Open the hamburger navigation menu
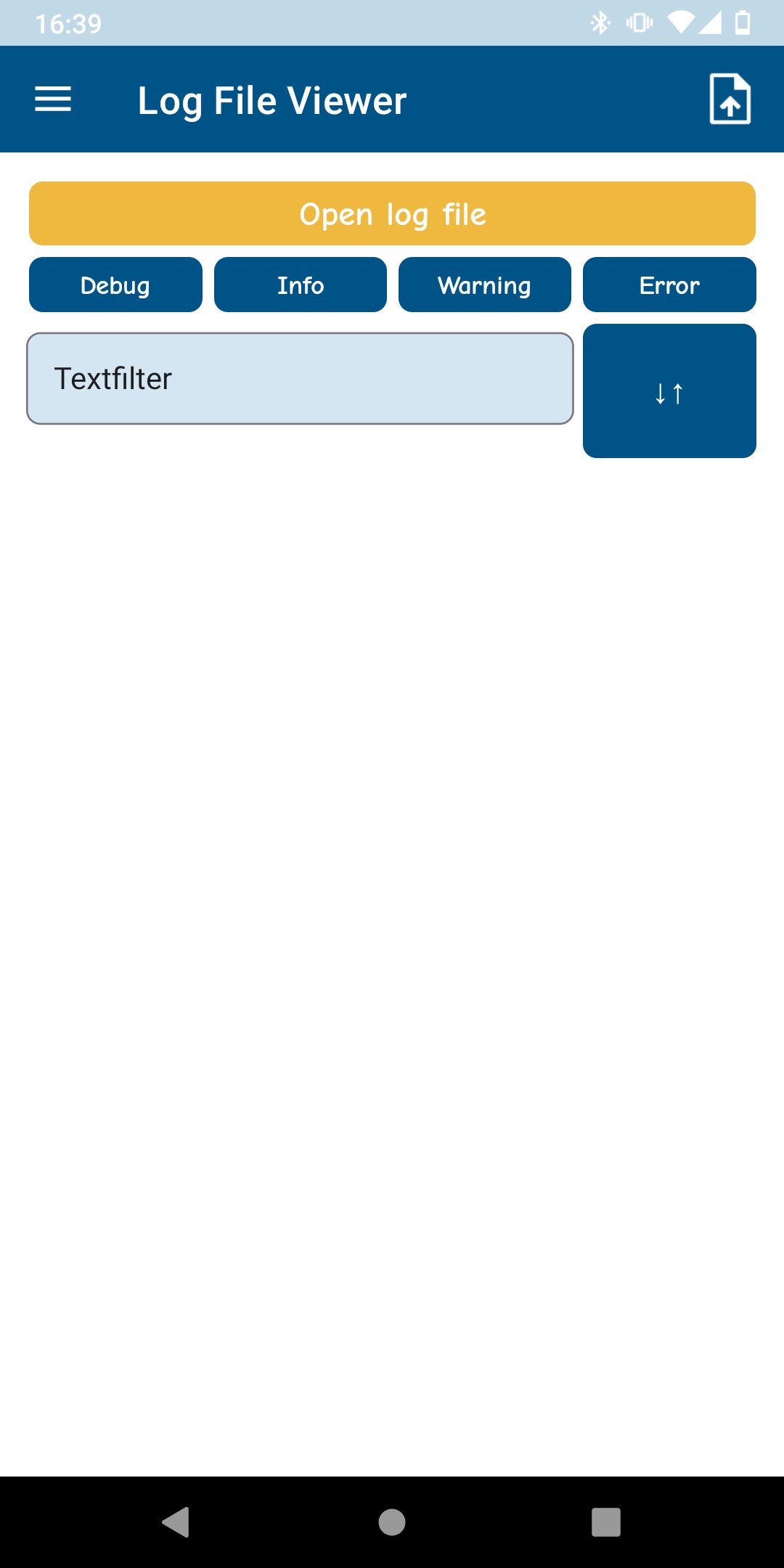784x1568 pixels. [x=53, y=99]
